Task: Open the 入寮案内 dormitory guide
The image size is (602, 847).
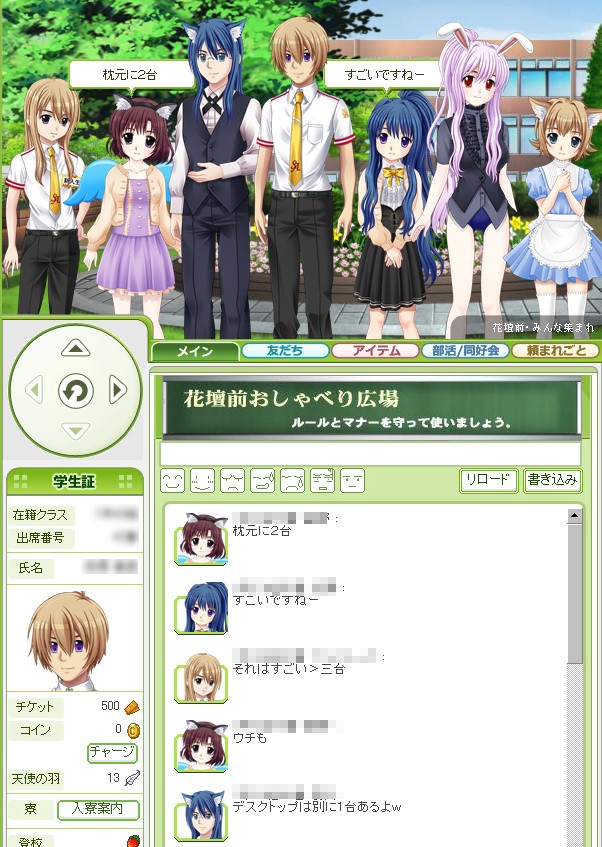Action: [x=97, y=809]
